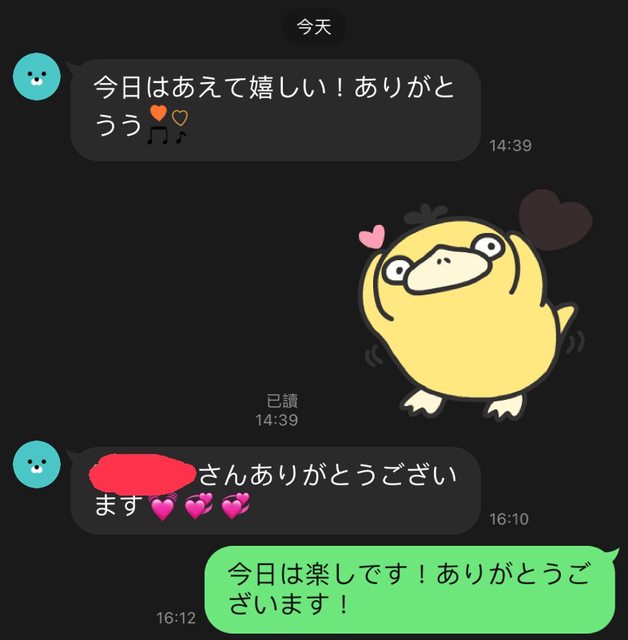Tap the avatar beside the さんありがとうございます message
This screenshot has width=628, height=640.
(x=38, y=463)
